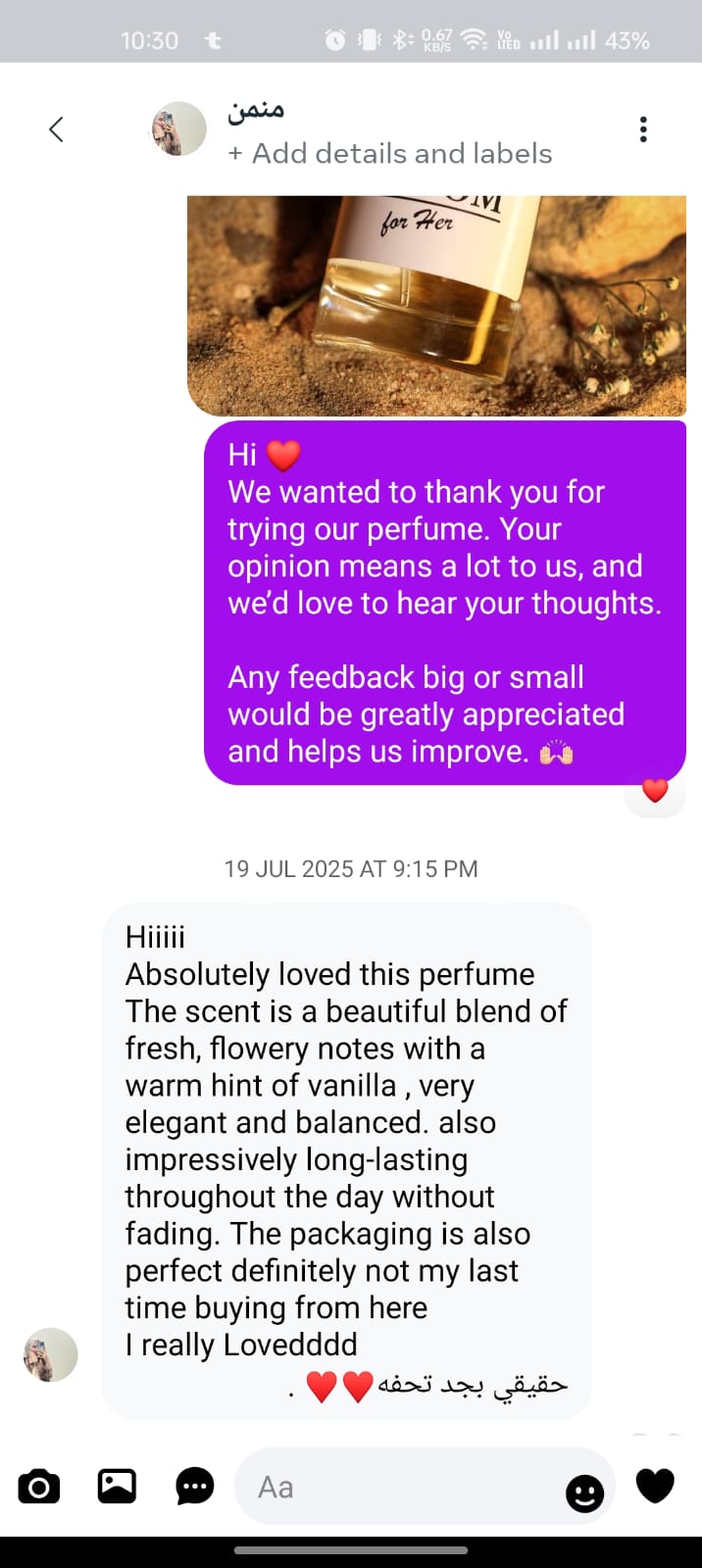Open saved replies speech bubble icon
702x1568 pixels.
194,1487
